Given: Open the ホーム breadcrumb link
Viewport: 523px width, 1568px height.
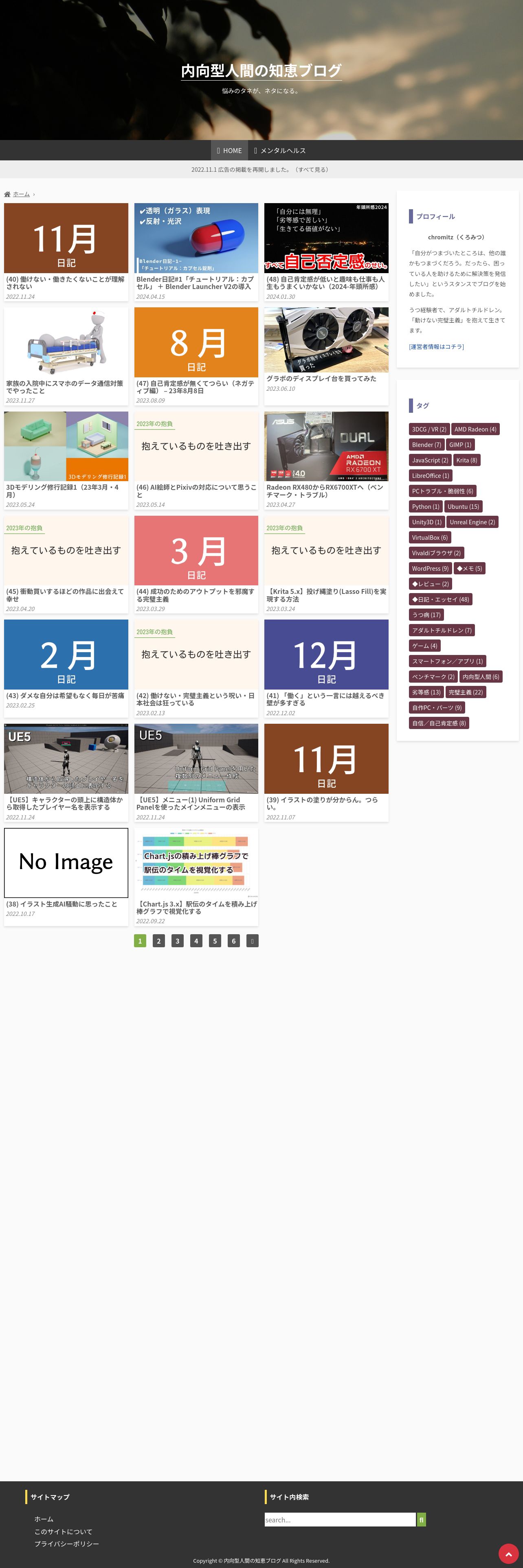Looking at the screenshot, I should 21,194.
